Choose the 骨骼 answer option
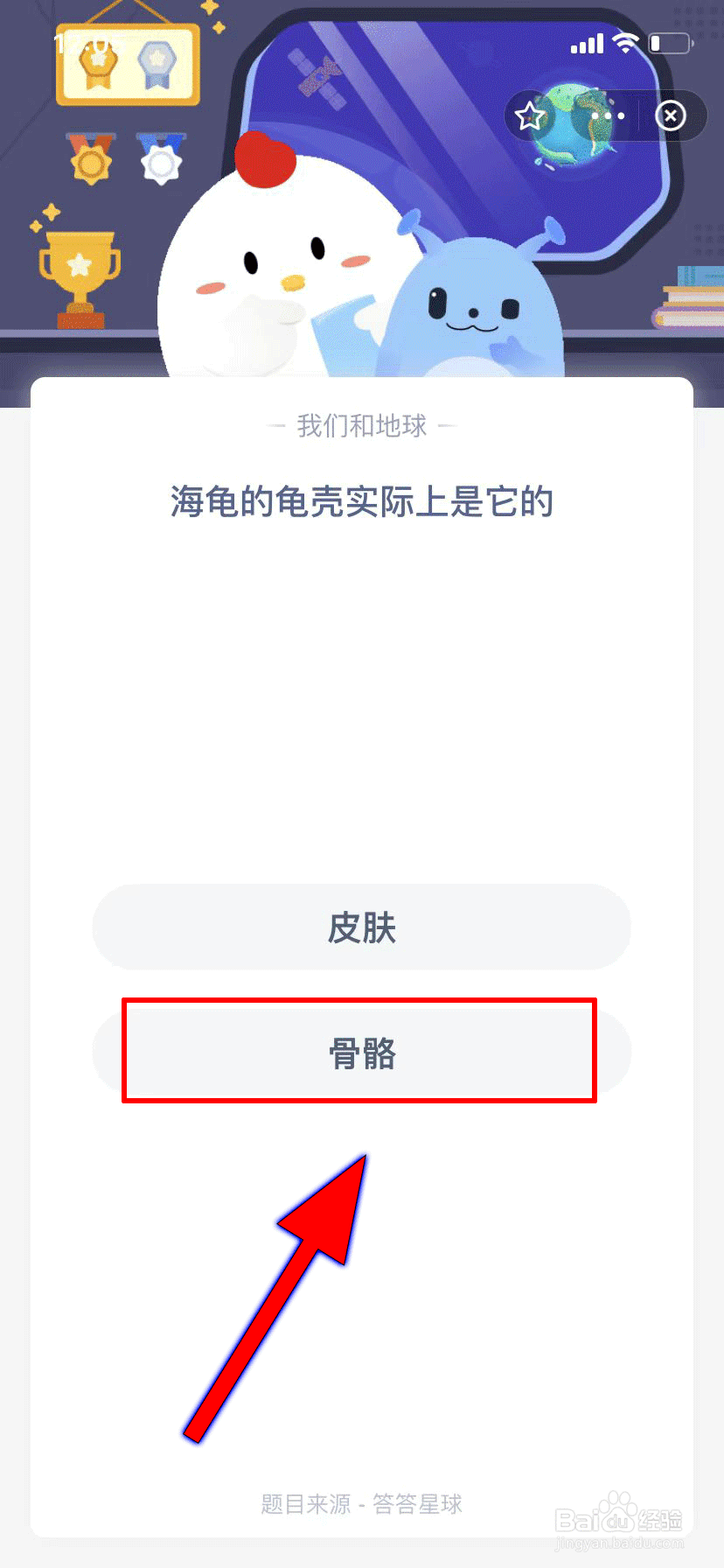The height and width of the screenshot is (1568, 724). click(x=362, y=1053)
